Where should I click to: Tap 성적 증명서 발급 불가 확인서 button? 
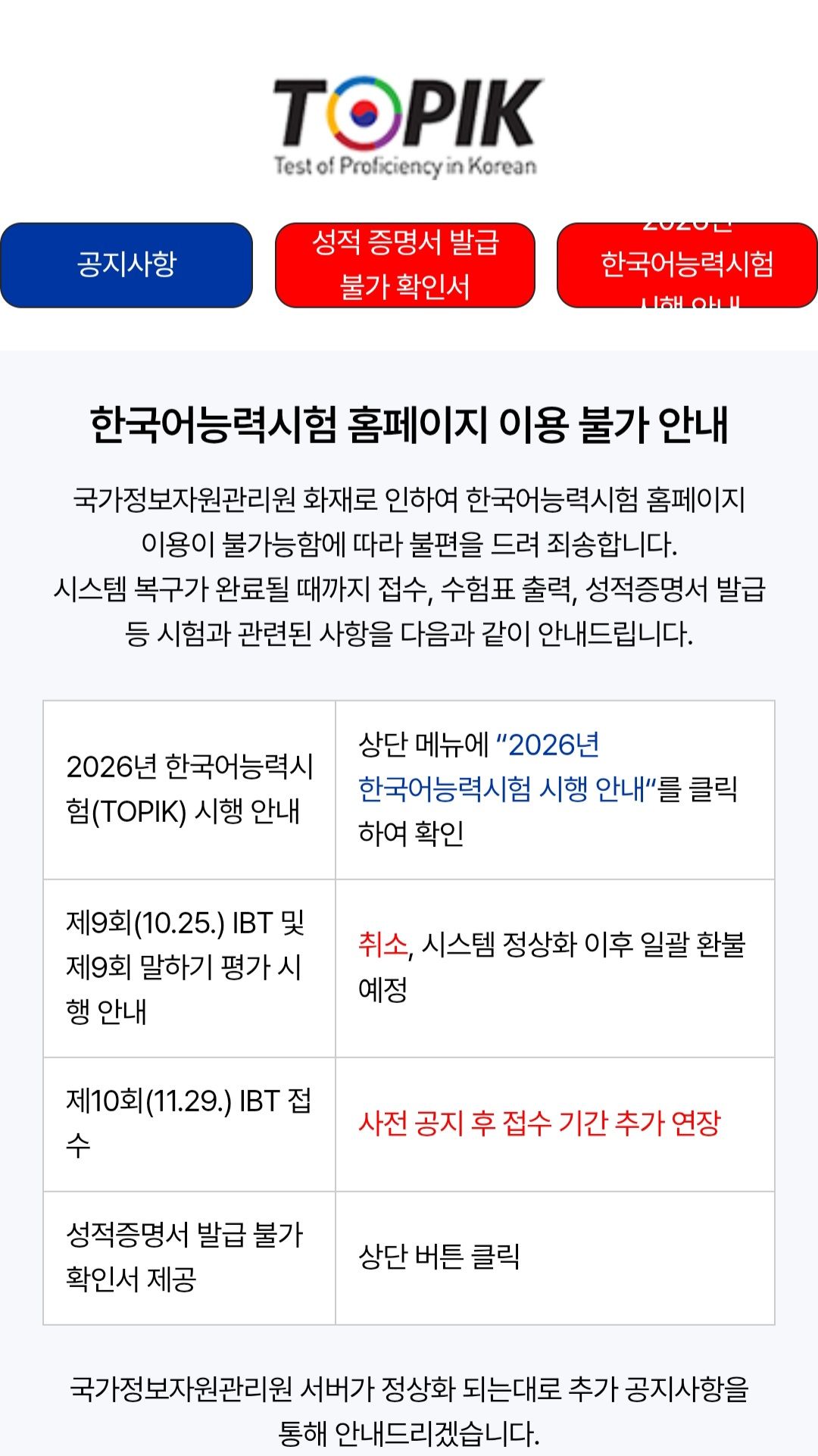405,265
